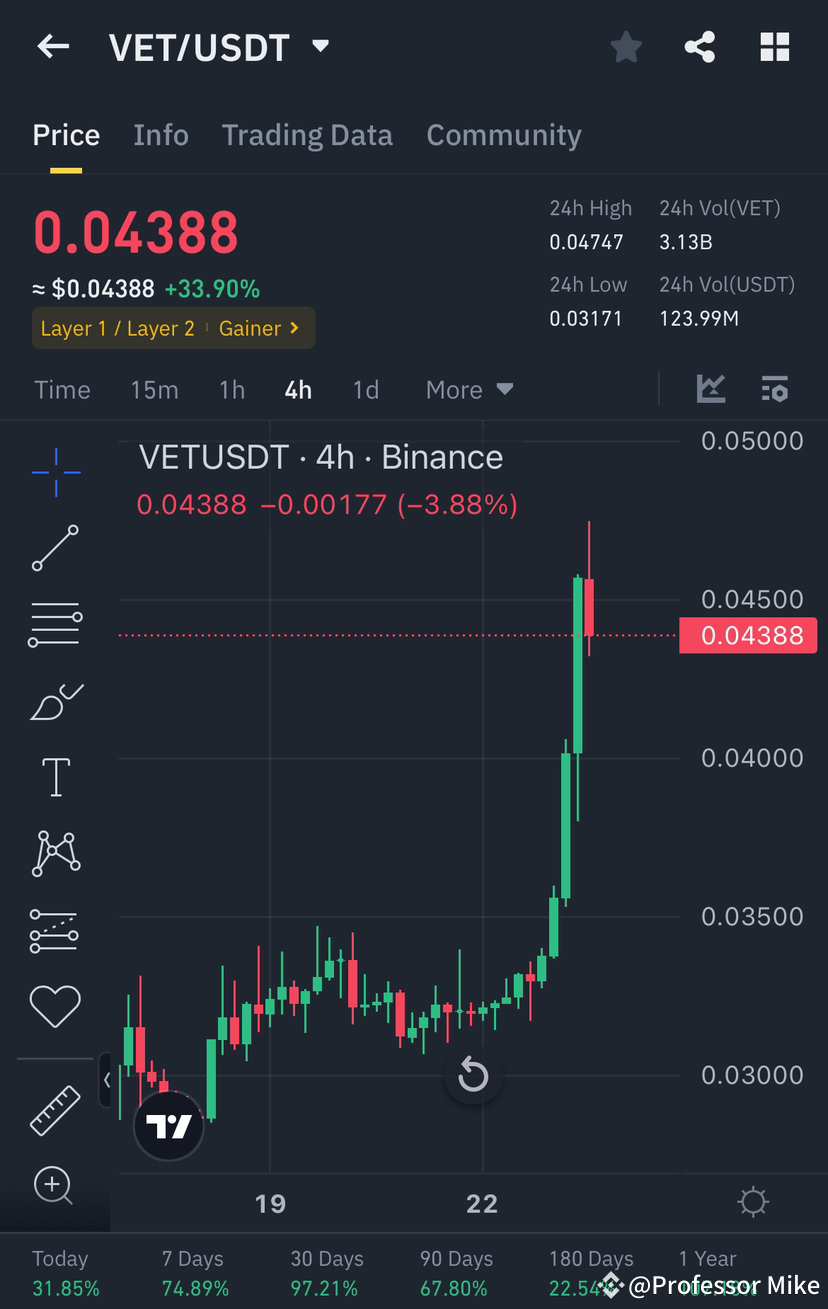This screenshot has width=828, height=1309.
Task: Choose the horizontal lines drawing tool
Action: coord(55,624)
